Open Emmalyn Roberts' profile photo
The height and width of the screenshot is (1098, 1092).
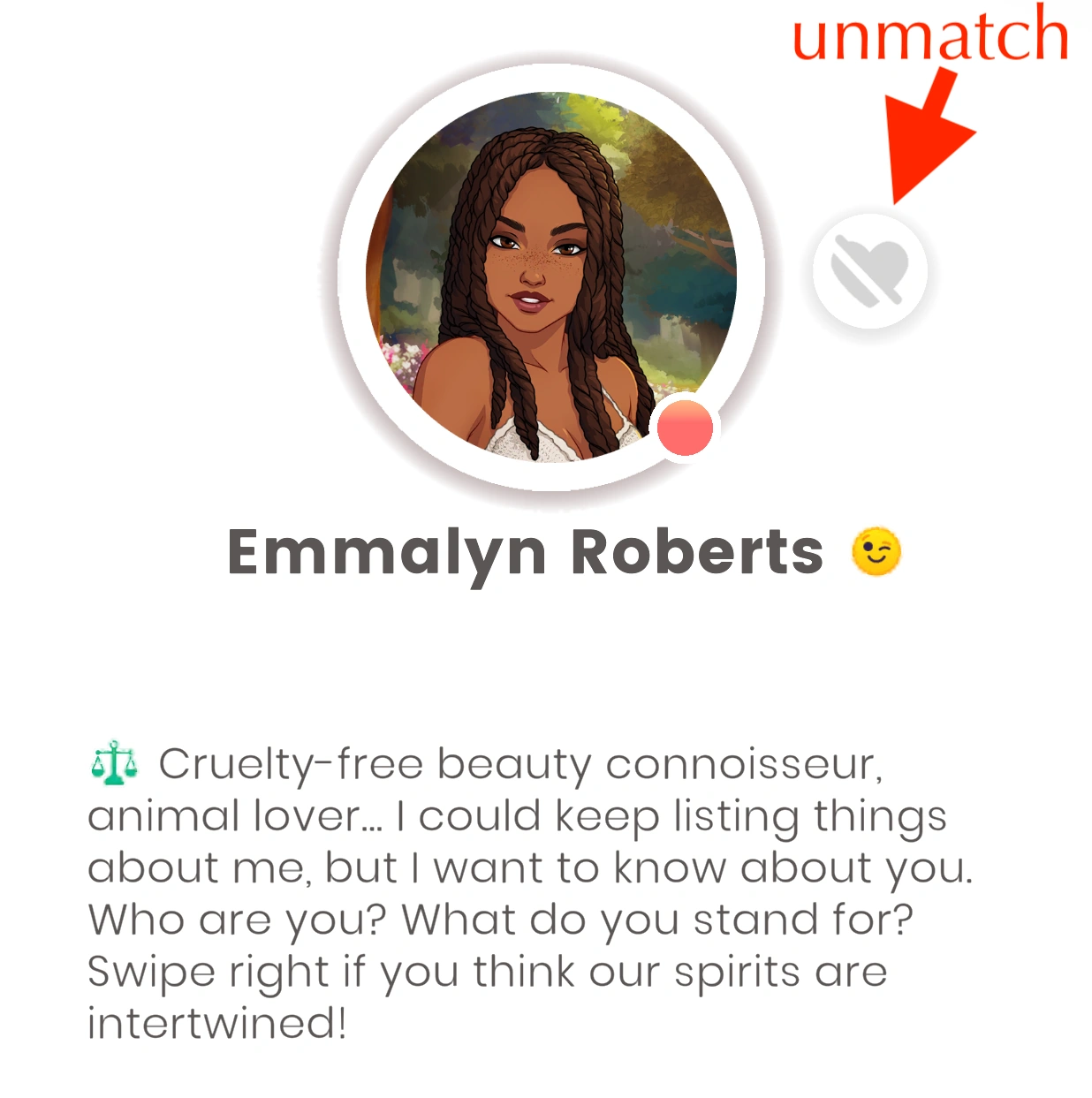[x=551, y=276]
